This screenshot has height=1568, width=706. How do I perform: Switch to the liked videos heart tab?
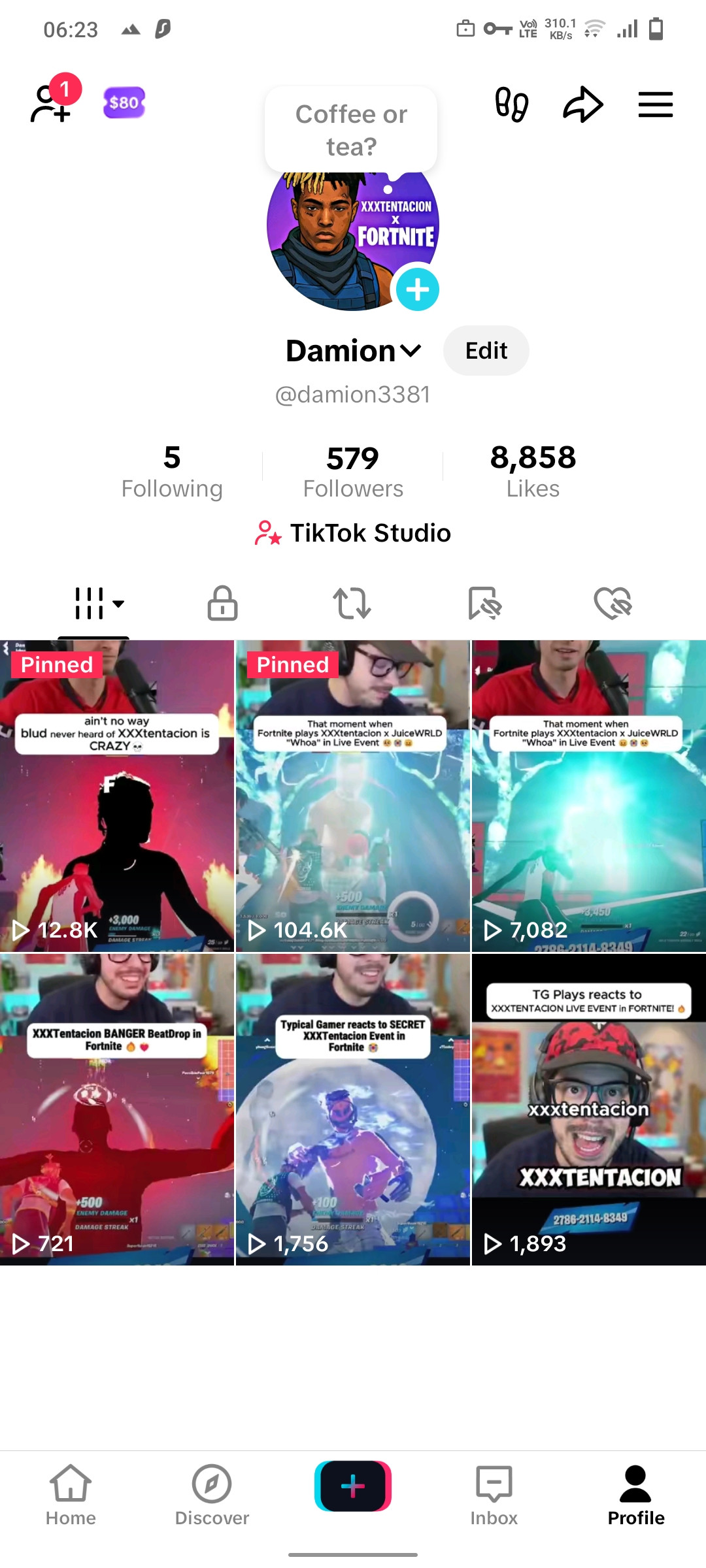[613, 602]
